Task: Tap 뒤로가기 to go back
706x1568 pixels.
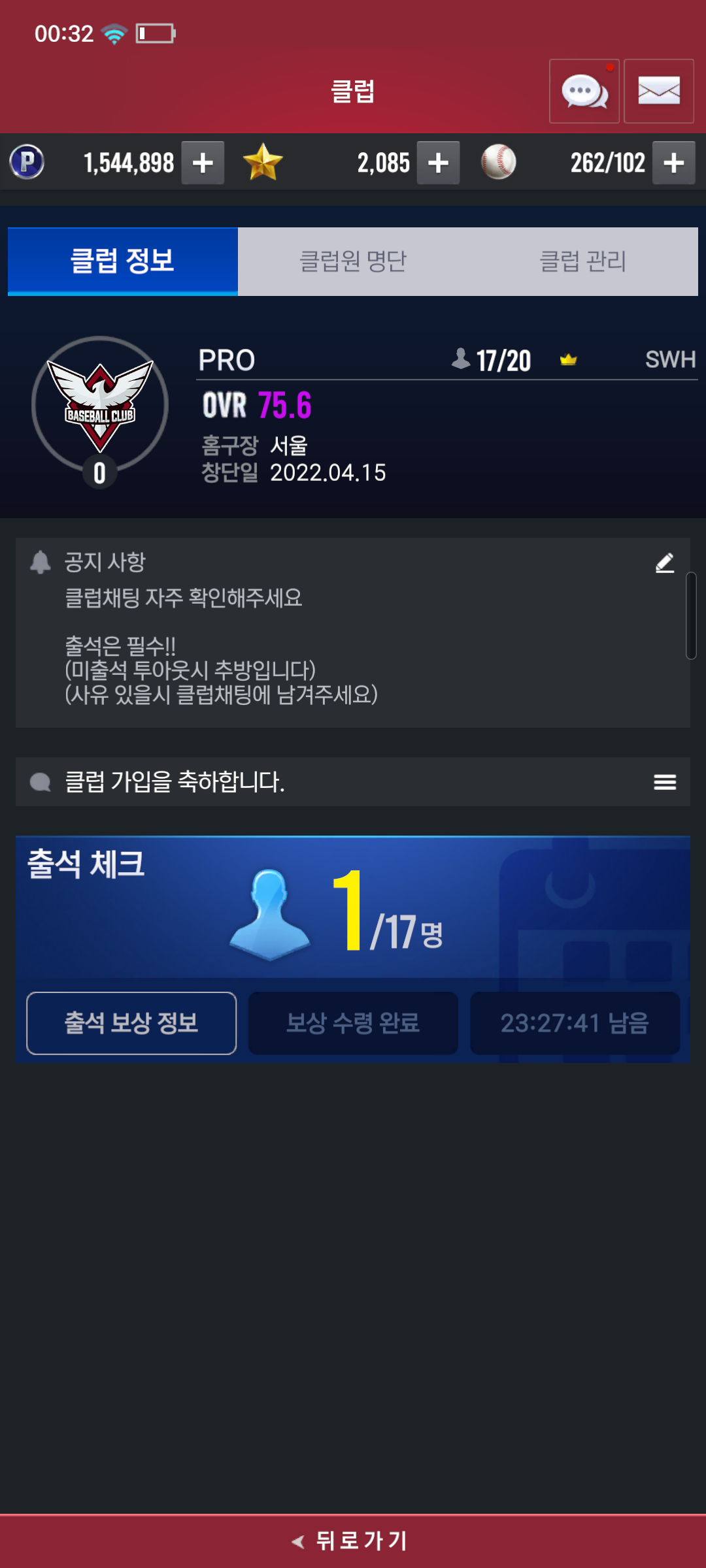Action: (353, 1541)
